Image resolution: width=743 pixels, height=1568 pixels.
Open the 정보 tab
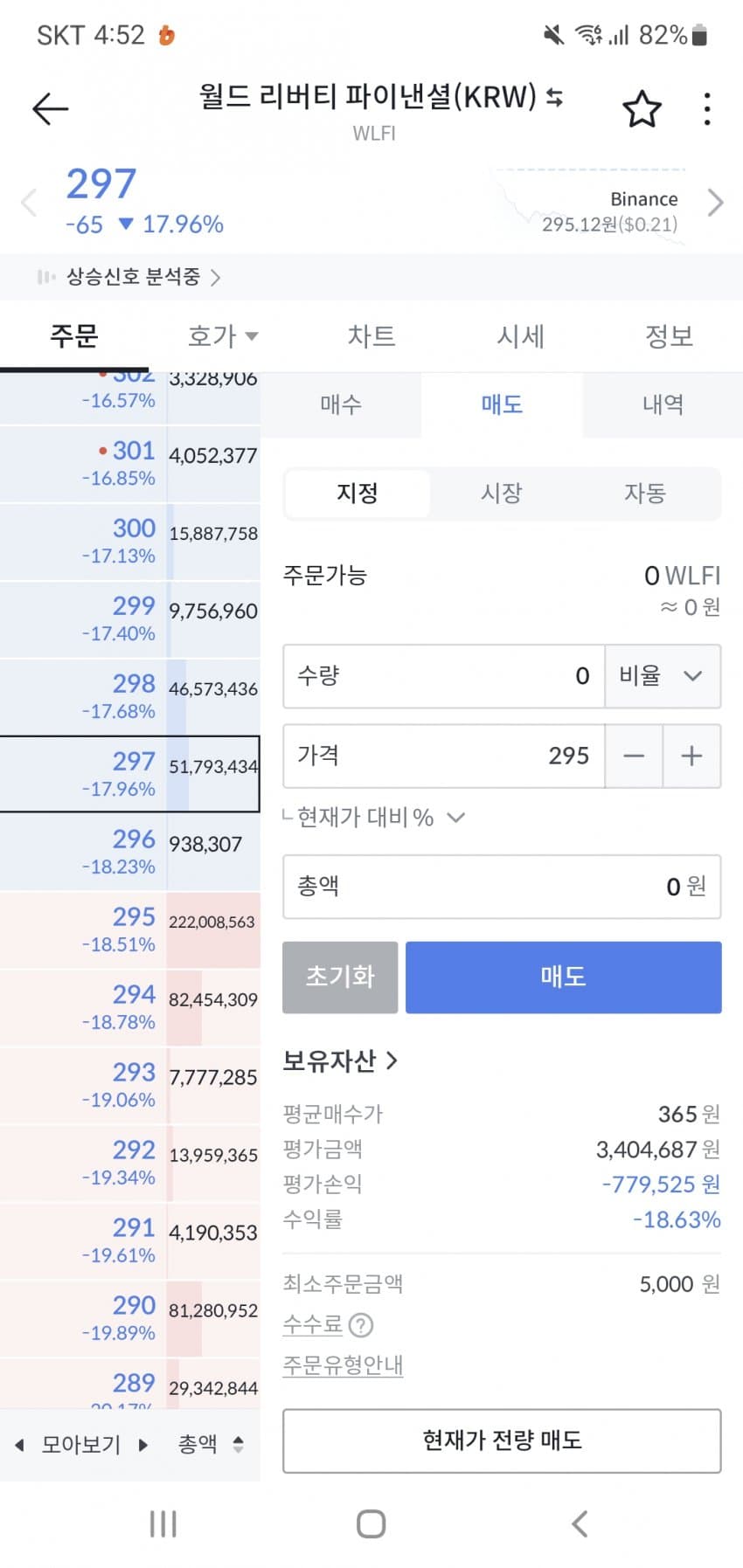point(669,335)
